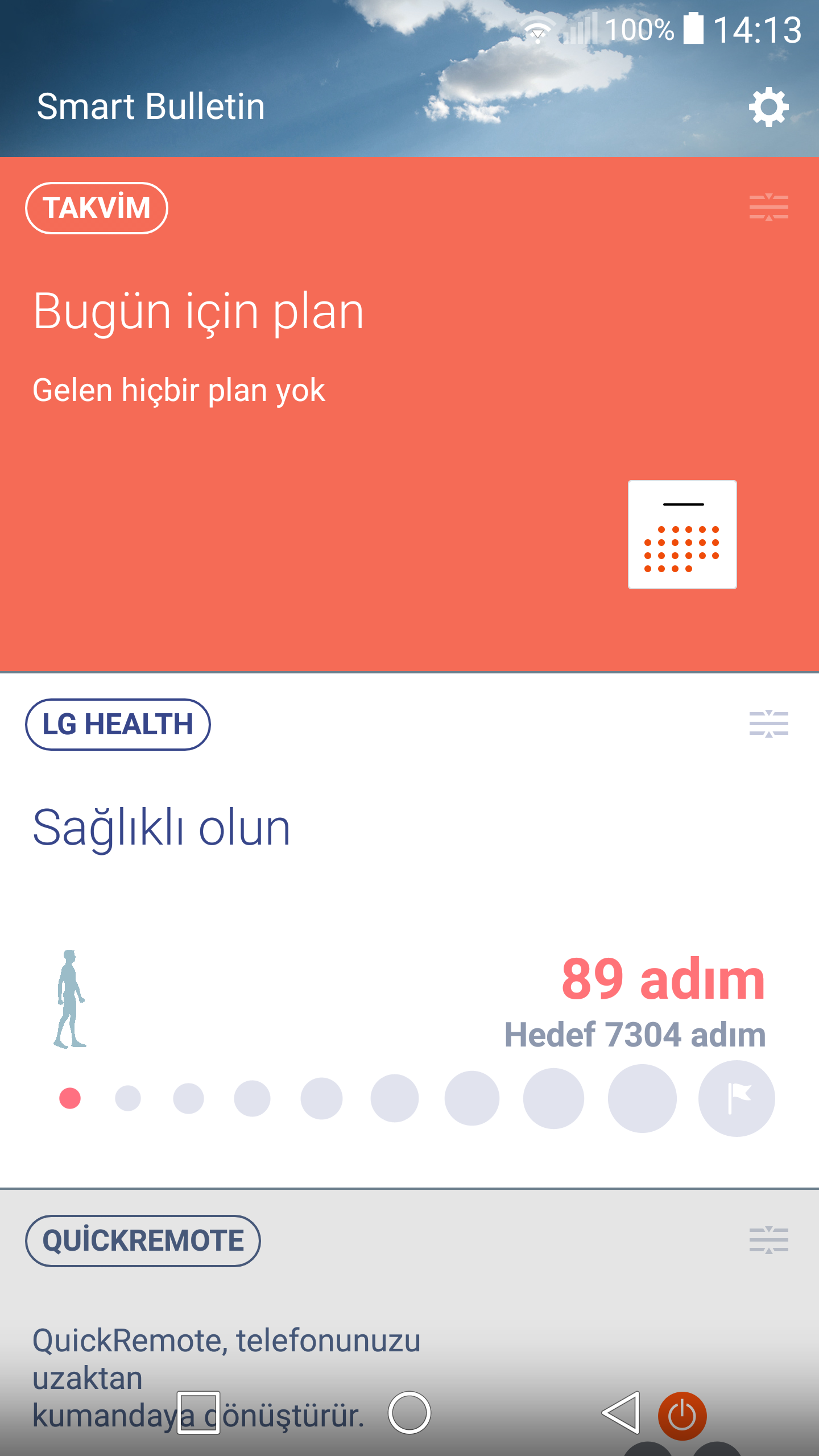Go to the home screen
The height and width of the screenshot is (1456, 819).
point(409,1413)
